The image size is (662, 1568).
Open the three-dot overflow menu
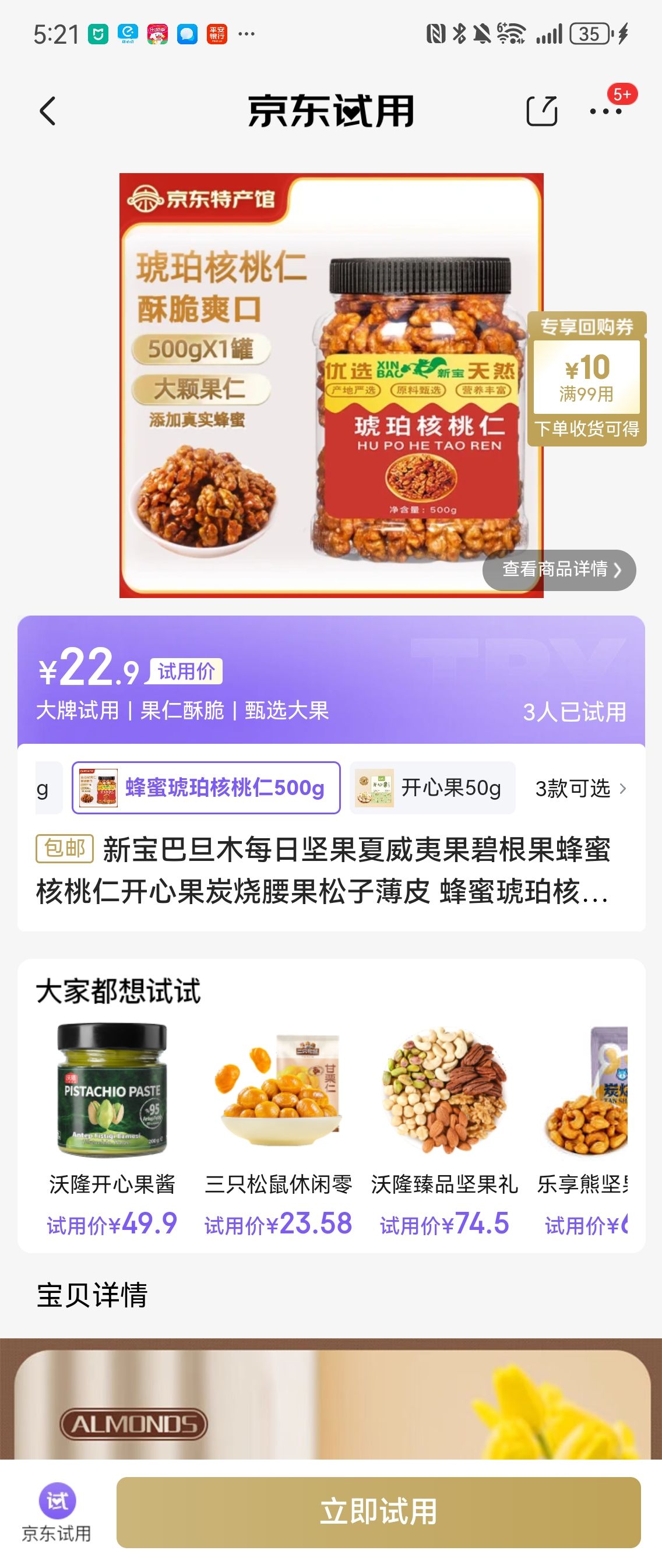pyautogui.click(x=606, y=111)
